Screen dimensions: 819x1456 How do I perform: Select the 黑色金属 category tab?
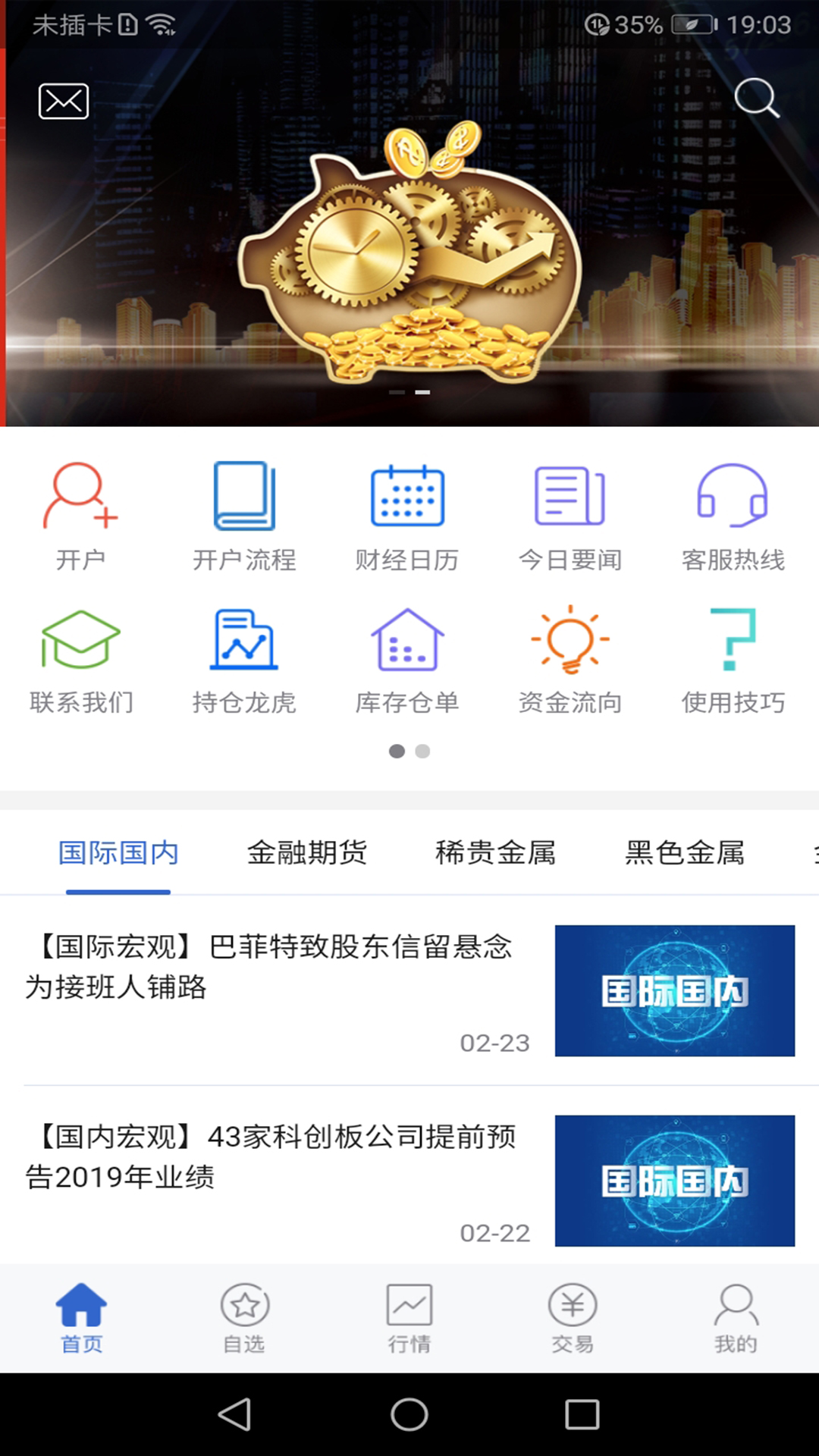(685, 852)
